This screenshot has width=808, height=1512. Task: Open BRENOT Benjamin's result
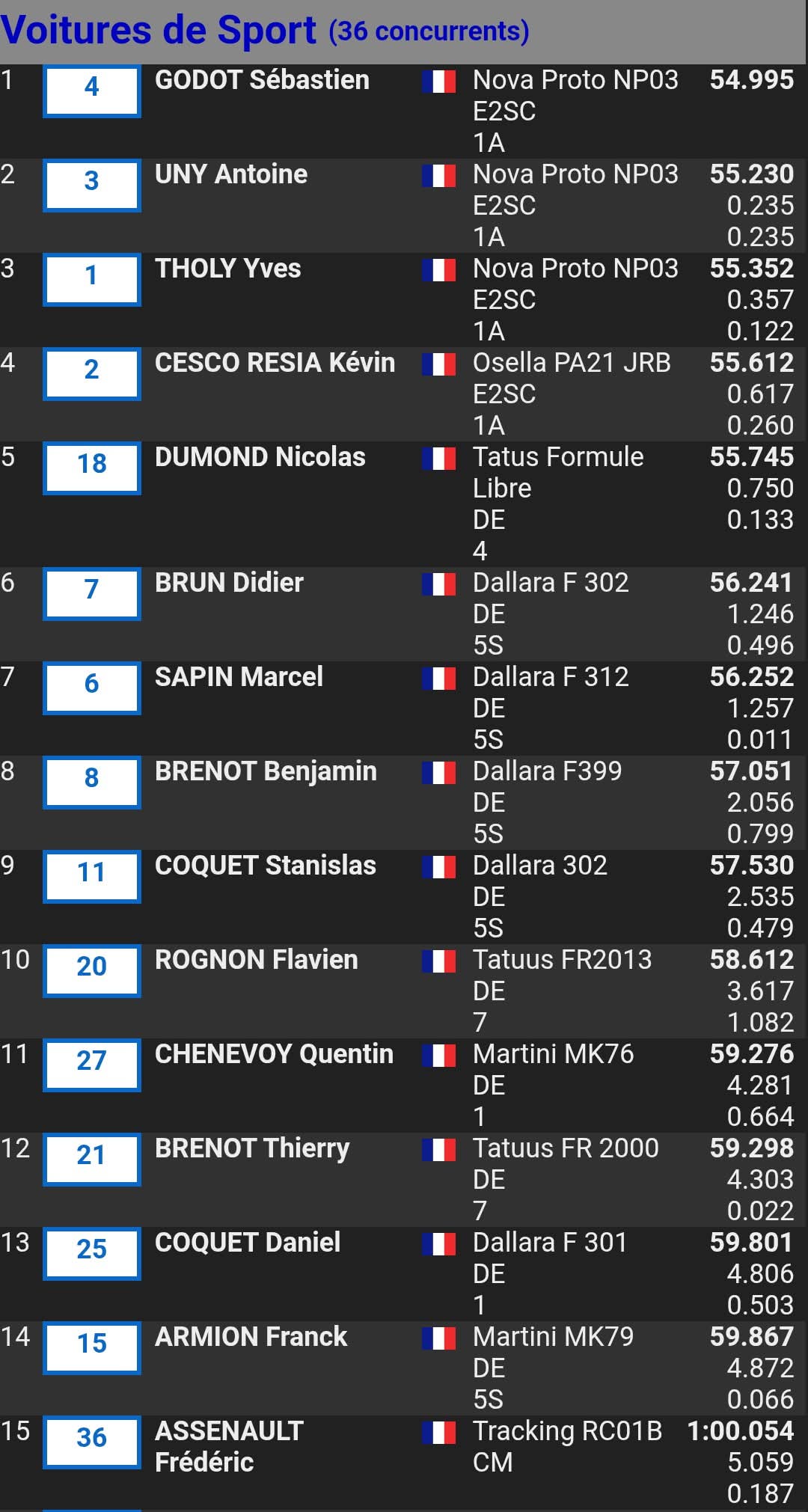(x=266, y=771)
